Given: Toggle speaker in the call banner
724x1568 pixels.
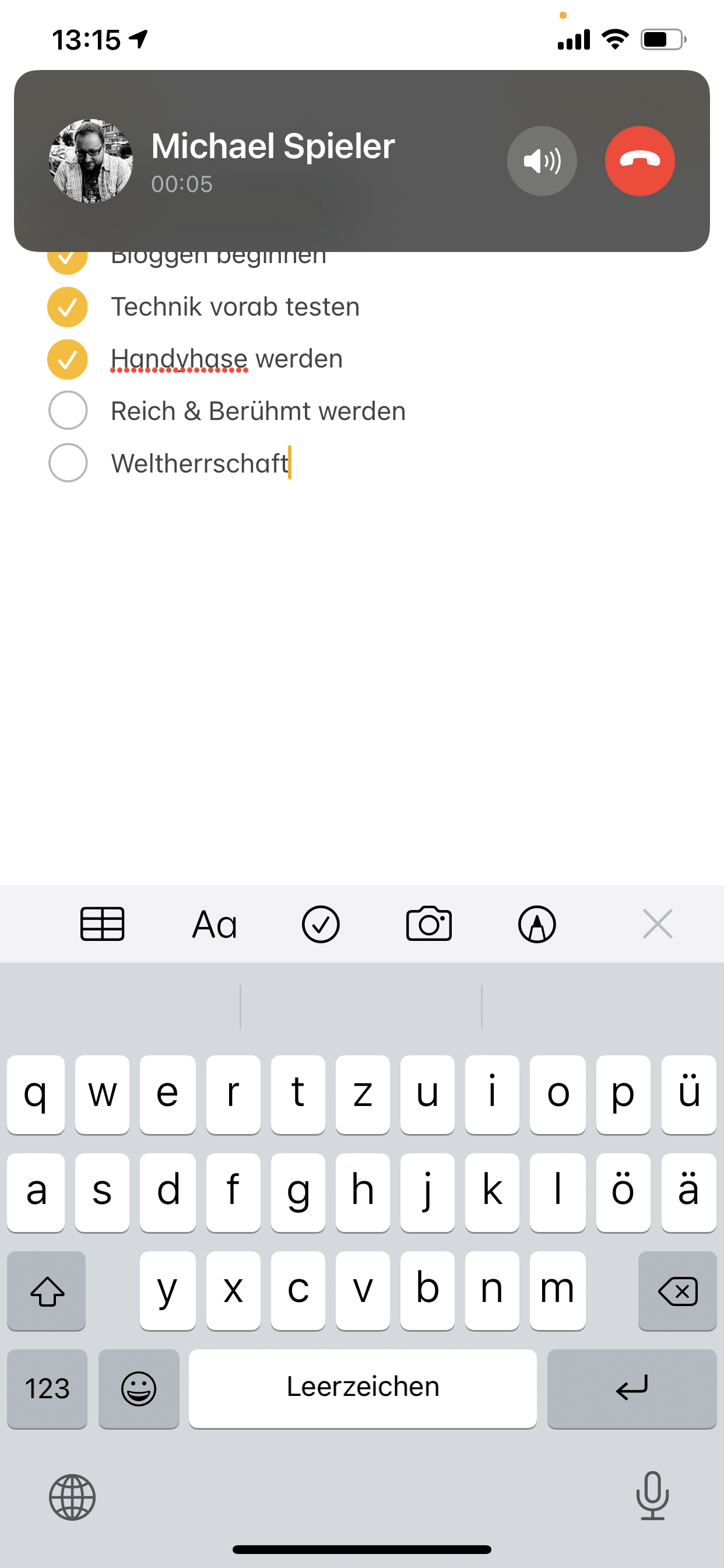Looking at the screenshot, I should [542, 160].
